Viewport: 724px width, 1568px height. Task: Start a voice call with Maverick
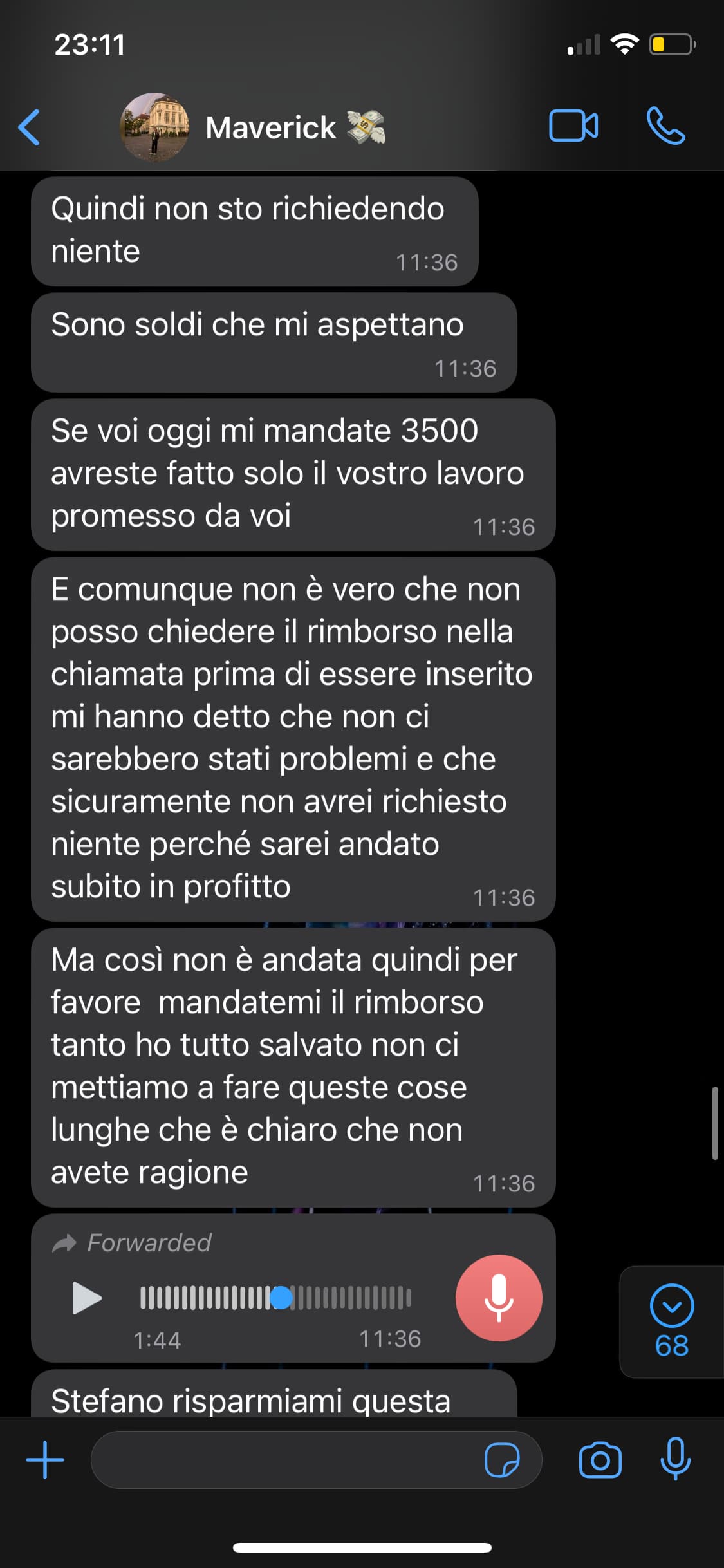665,126
